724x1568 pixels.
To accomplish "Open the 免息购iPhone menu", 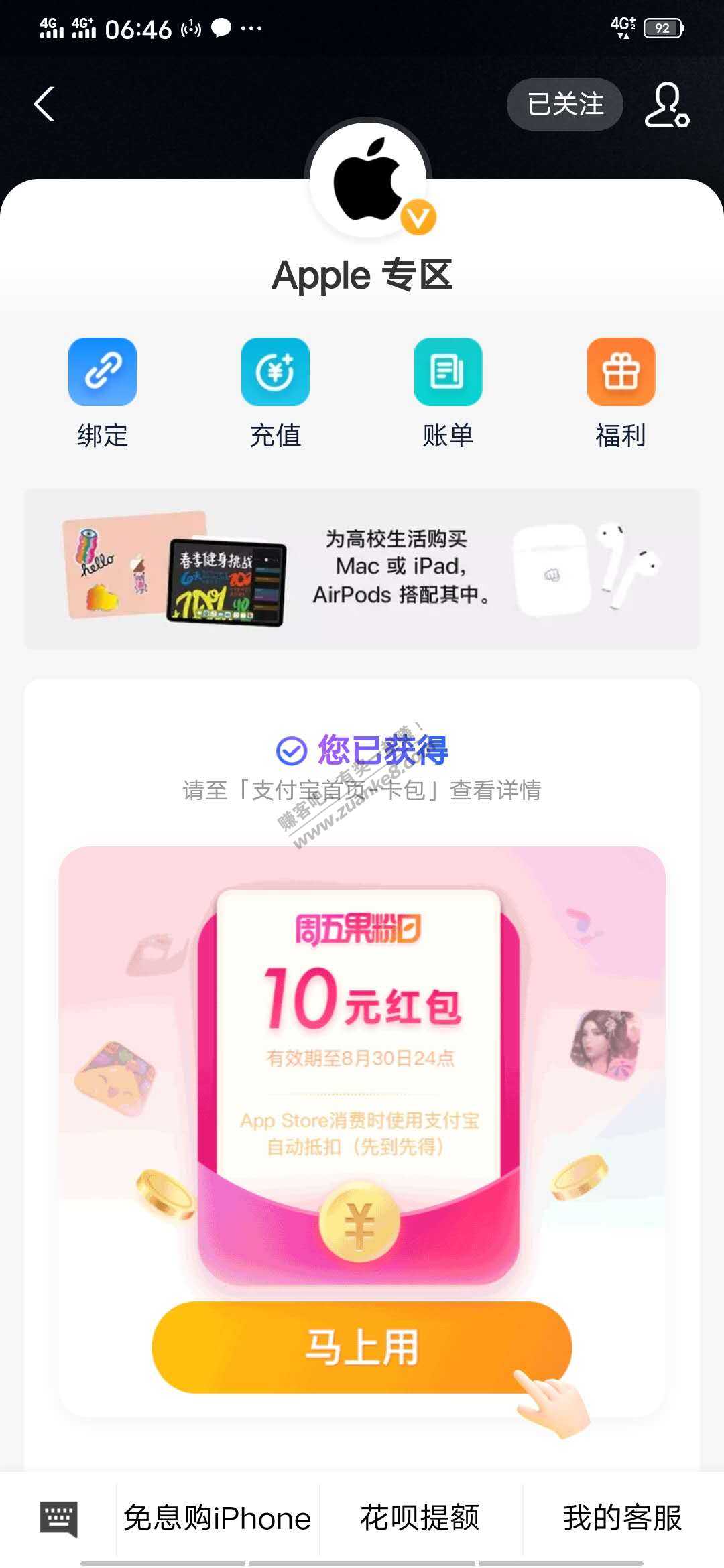I will point(217,1518).
